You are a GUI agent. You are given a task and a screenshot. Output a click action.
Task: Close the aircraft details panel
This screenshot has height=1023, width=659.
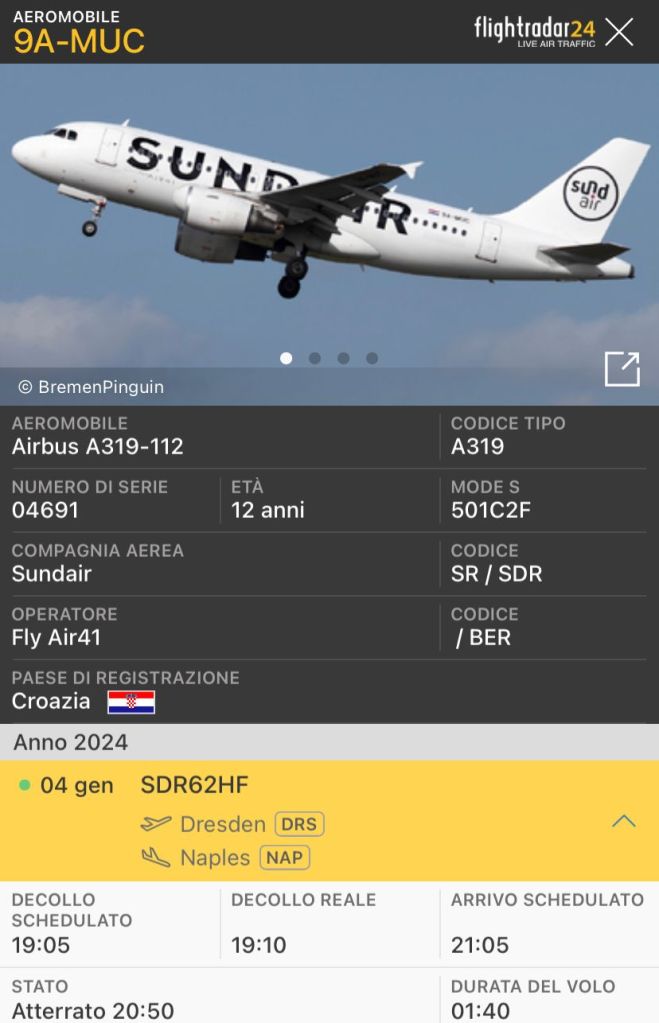click(x=619, y=32)
